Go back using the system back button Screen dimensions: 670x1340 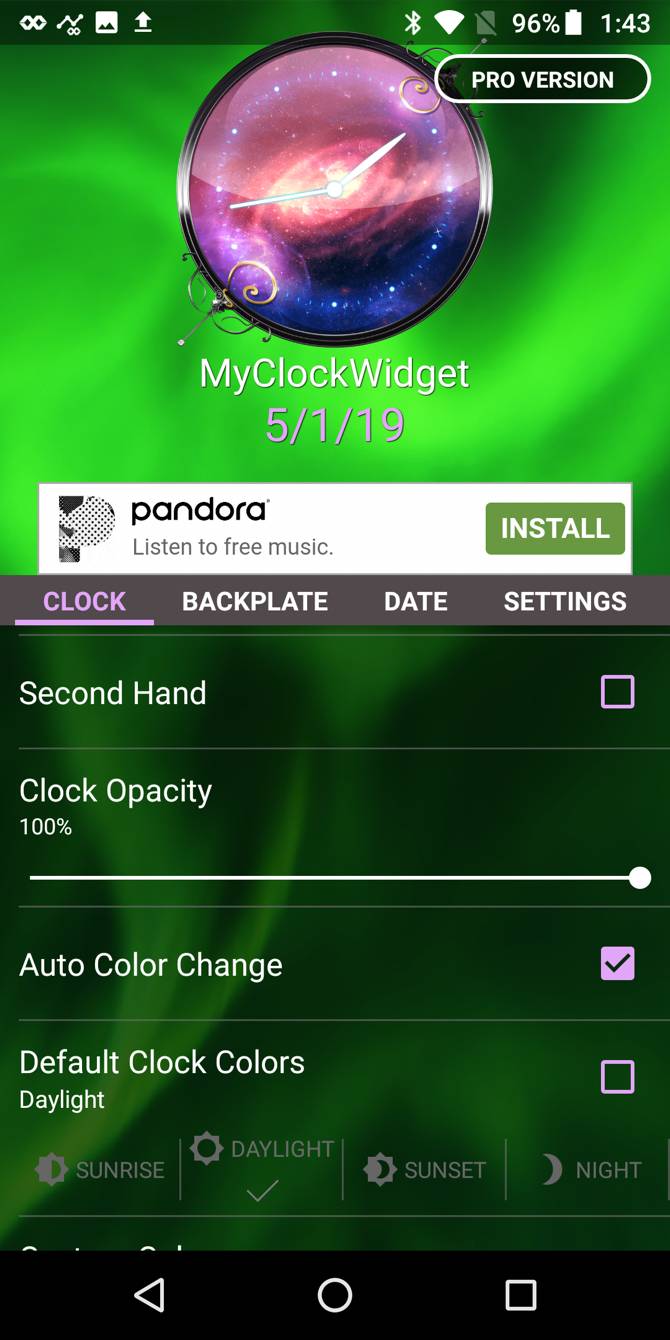pyautogui.click(x=149, y=1295)
